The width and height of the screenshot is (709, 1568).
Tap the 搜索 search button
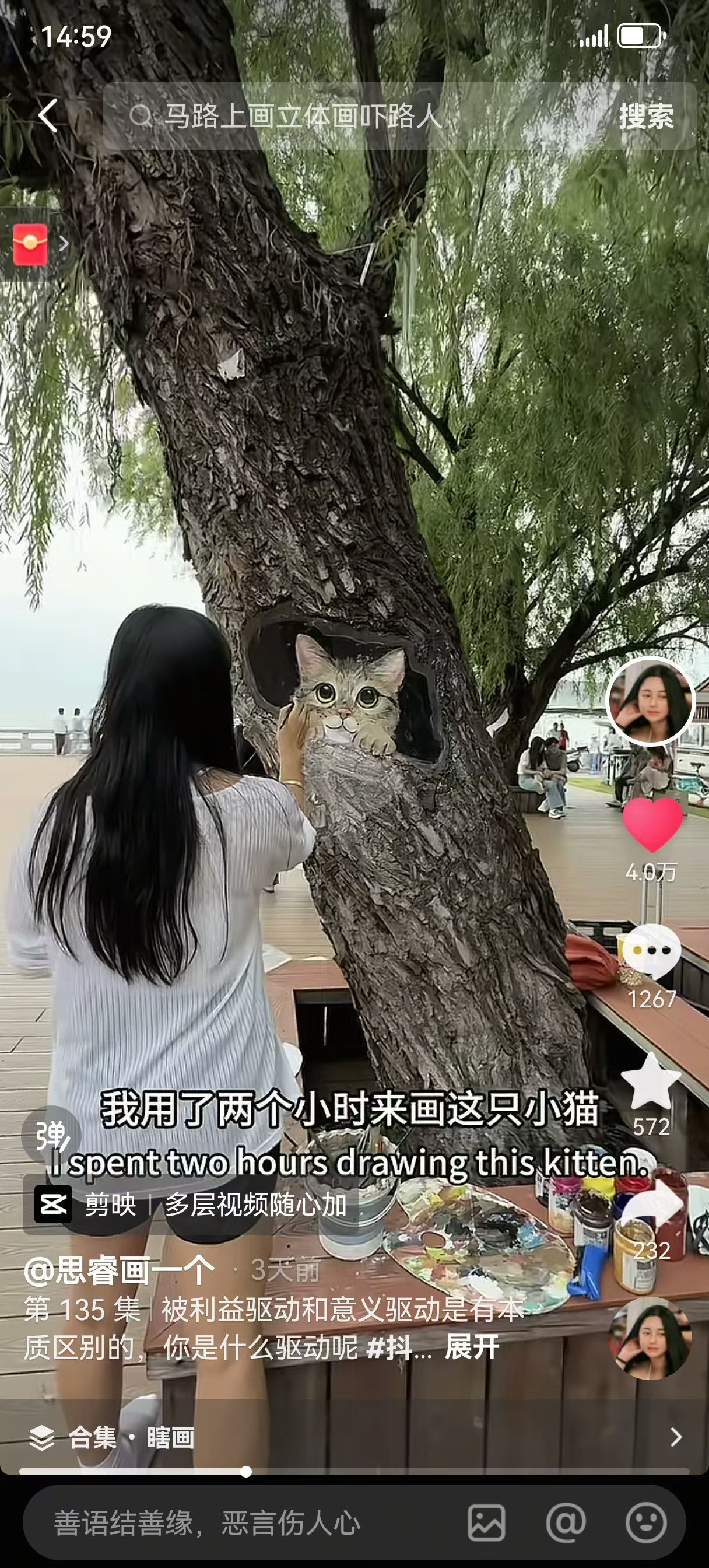click(645, 116)
